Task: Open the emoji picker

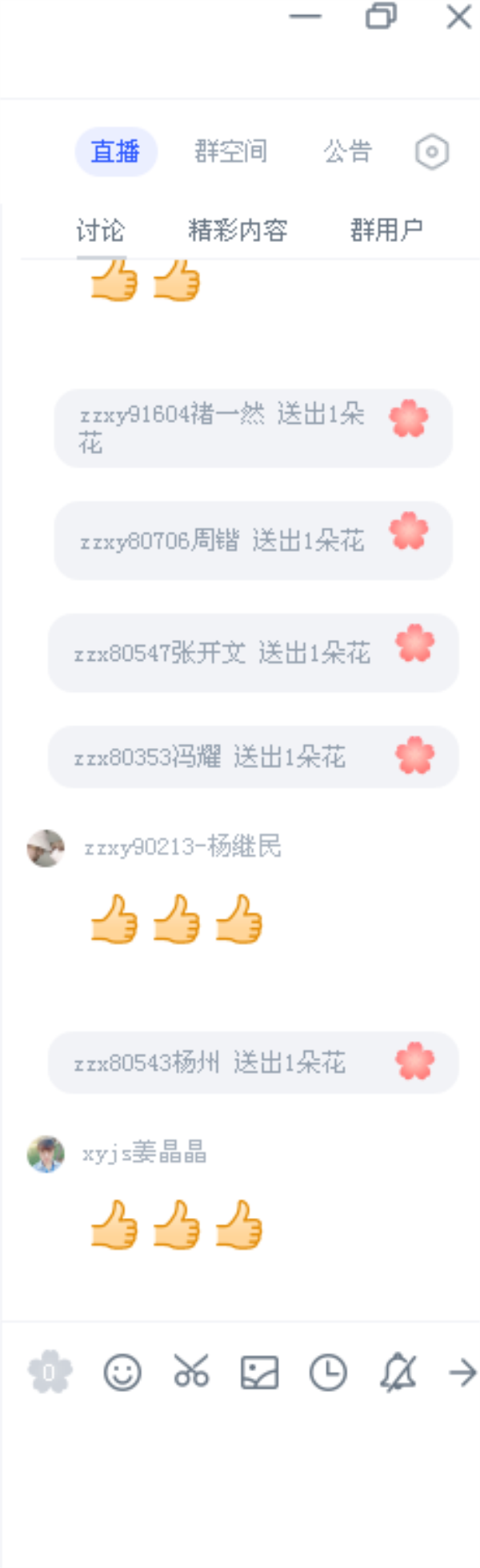Action: [x=122, y=1373]
